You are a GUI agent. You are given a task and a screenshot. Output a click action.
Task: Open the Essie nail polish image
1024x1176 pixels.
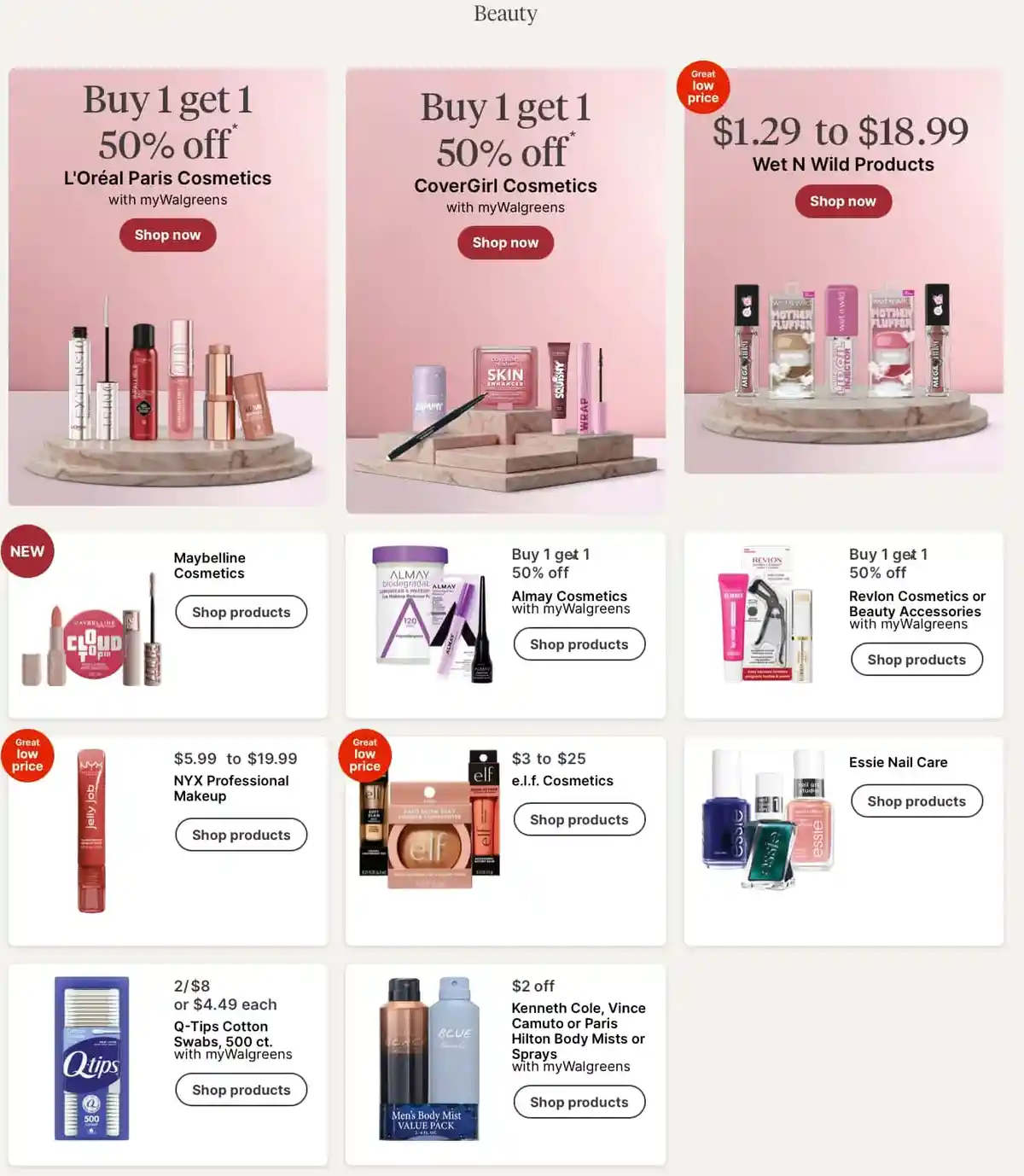click(766, 819)
